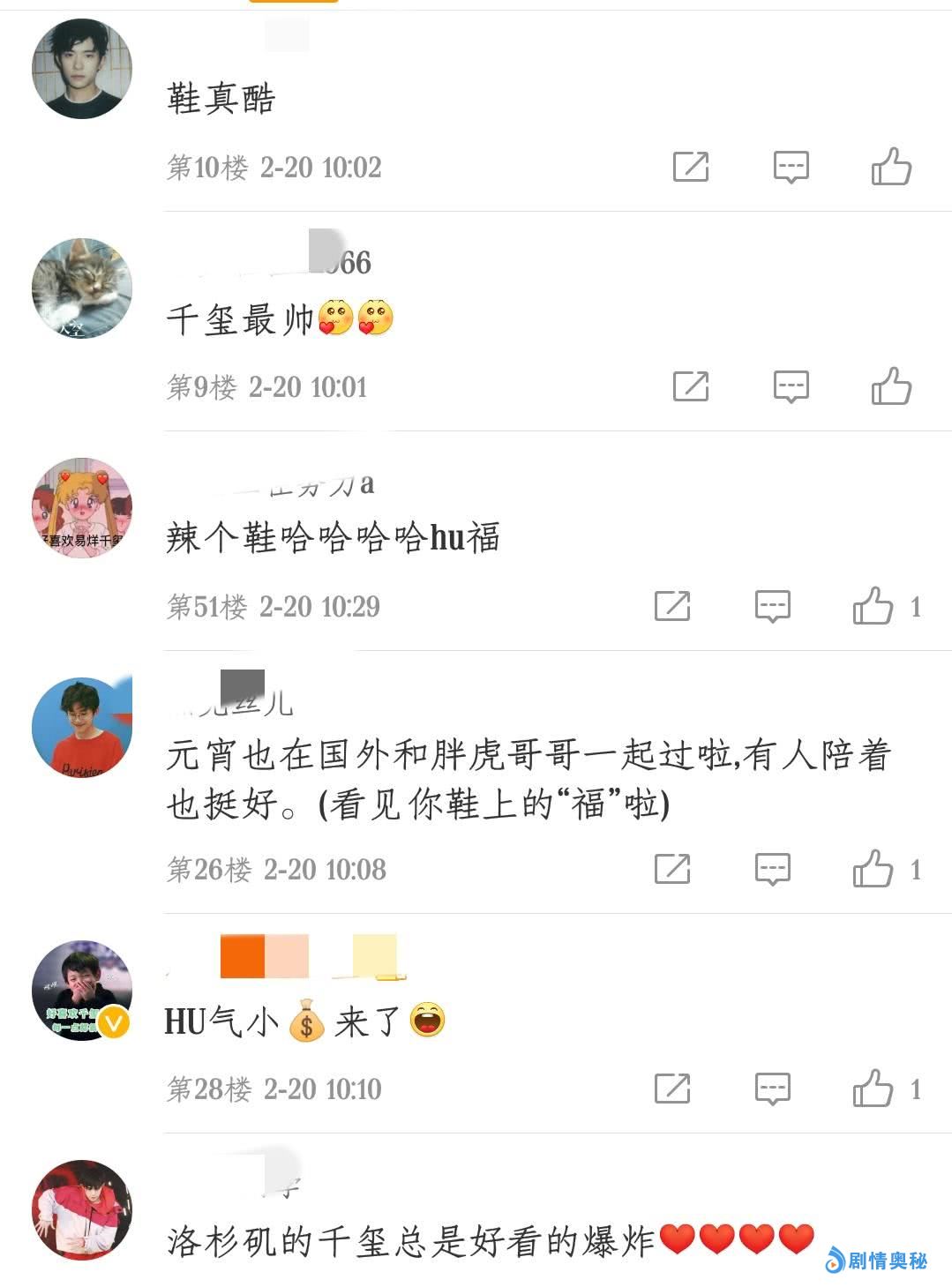Like the comment on floor 第26楼
952x1287 pixels.
(x=873, y=870)
